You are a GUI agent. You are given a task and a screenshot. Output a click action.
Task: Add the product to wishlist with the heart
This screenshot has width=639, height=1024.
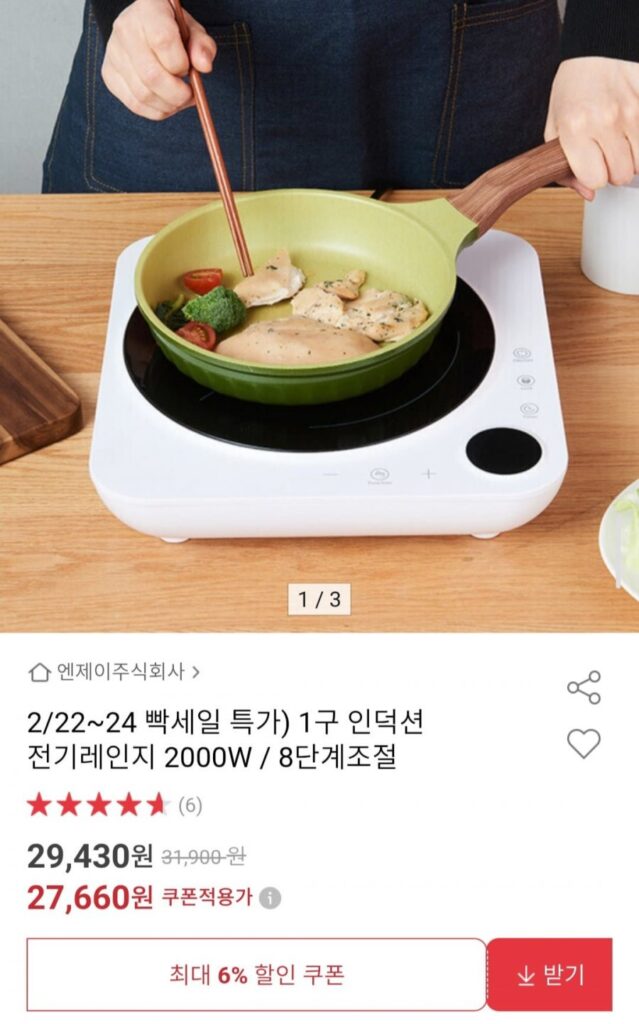point(584,743)
